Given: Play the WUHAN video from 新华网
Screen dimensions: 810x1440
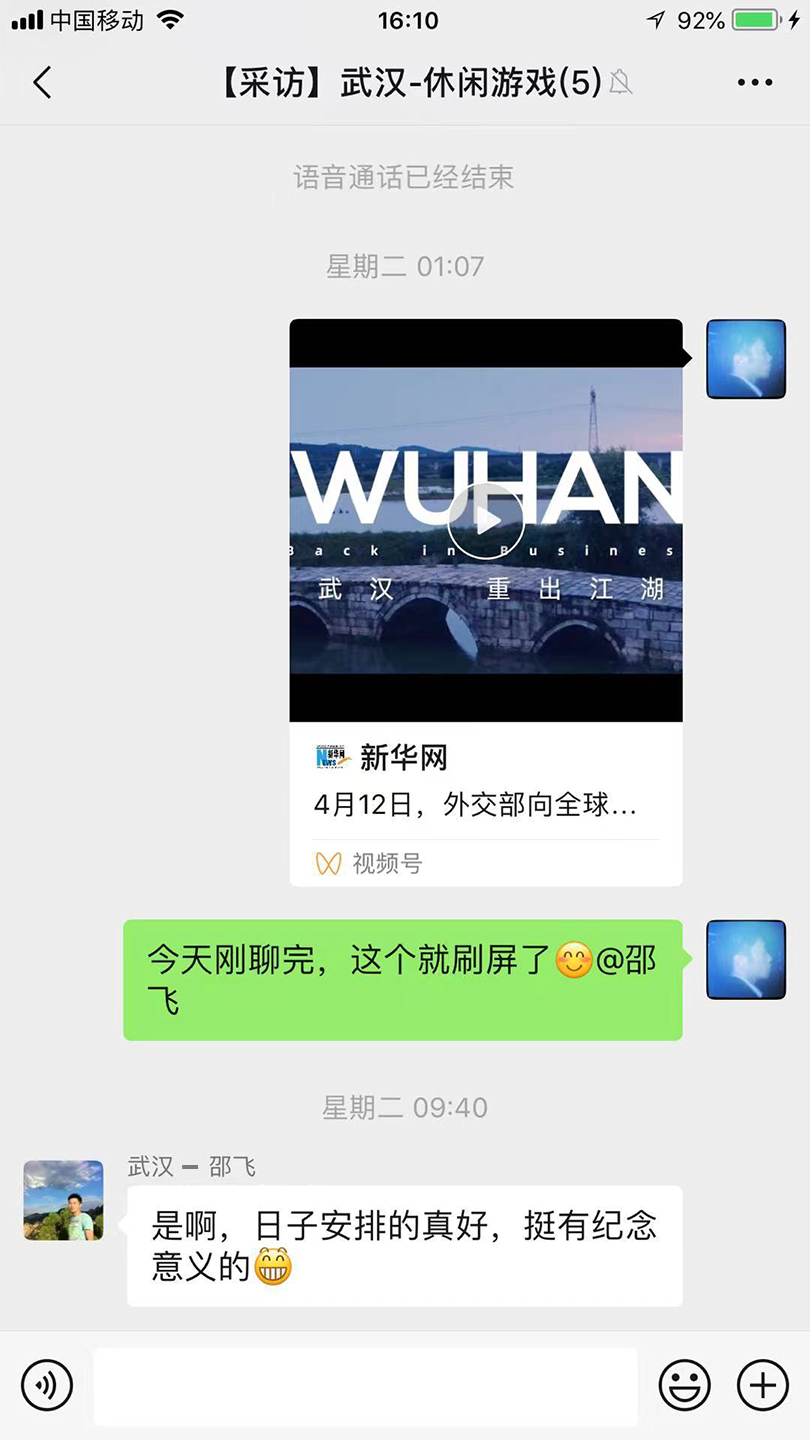Looking at the screenshot, I should pos(486,521).
